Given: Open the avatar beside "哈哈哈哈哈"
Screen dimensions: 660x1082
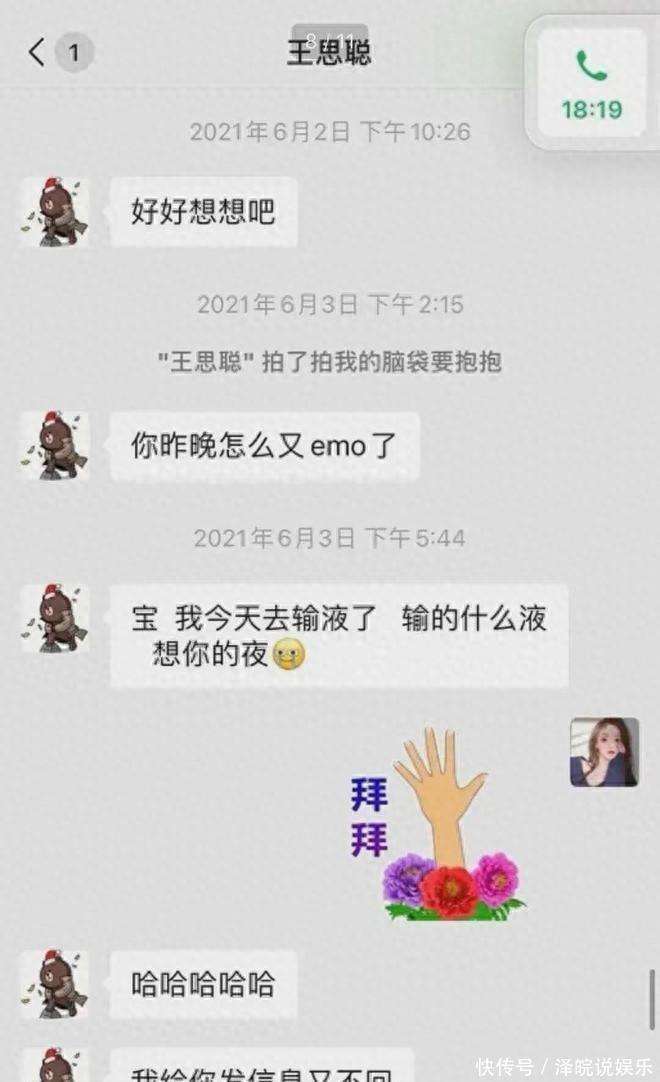Looking at the screenshot, I should [56, 984].
